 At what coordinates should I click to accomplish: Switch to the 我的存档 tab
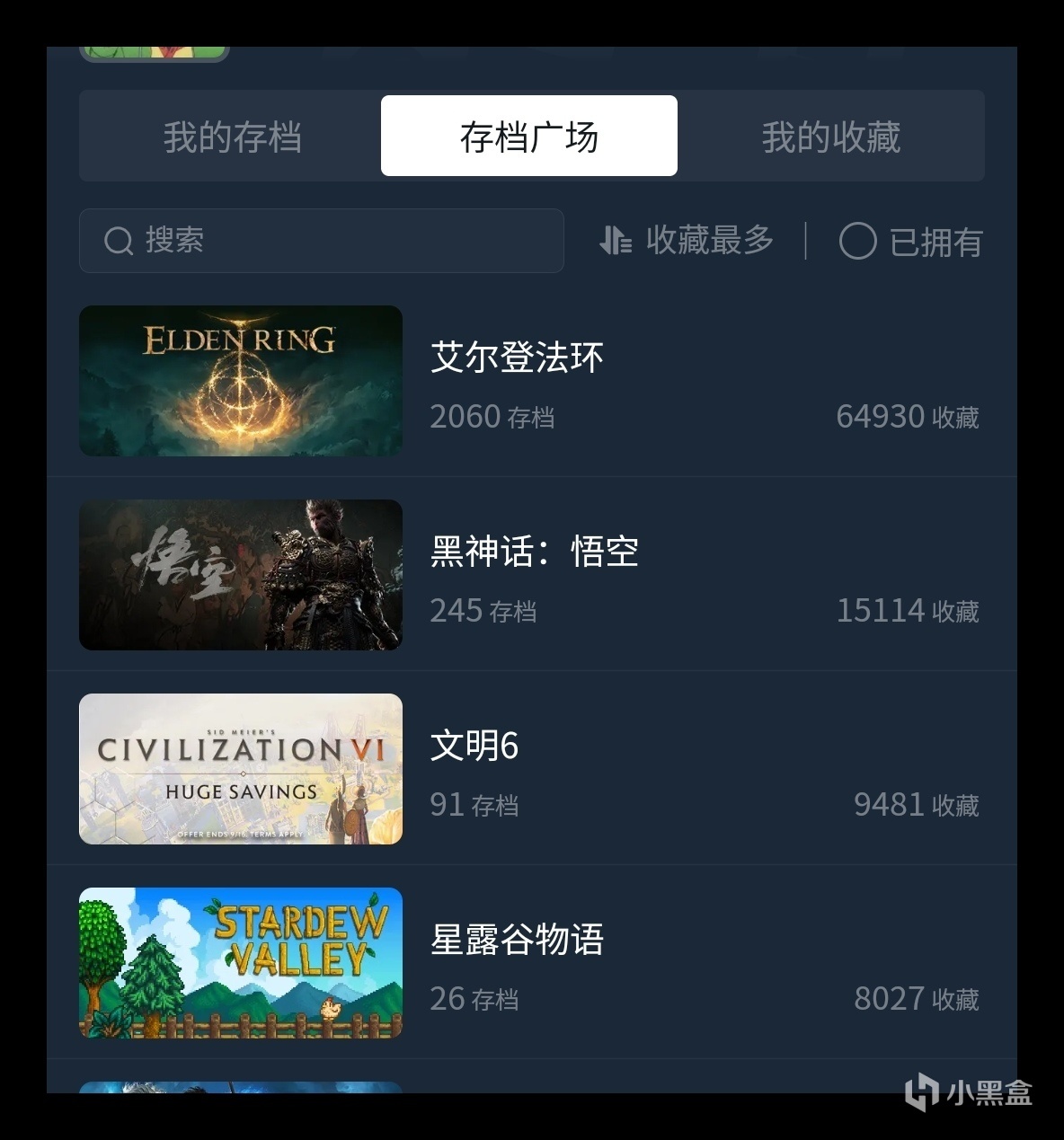(232, 137)
